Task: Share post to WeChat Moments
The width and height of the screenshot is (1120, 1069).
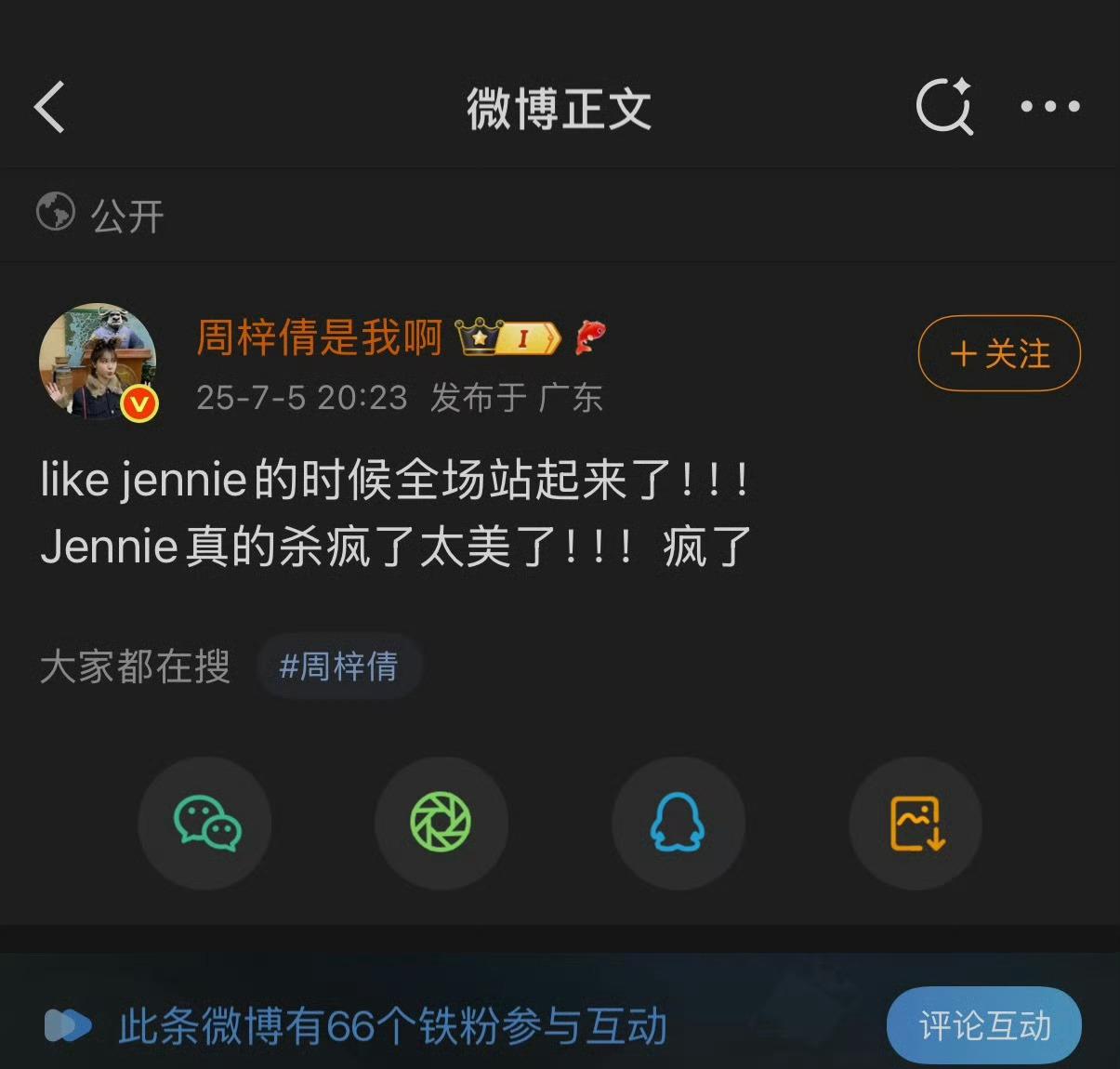Action: 441,824
